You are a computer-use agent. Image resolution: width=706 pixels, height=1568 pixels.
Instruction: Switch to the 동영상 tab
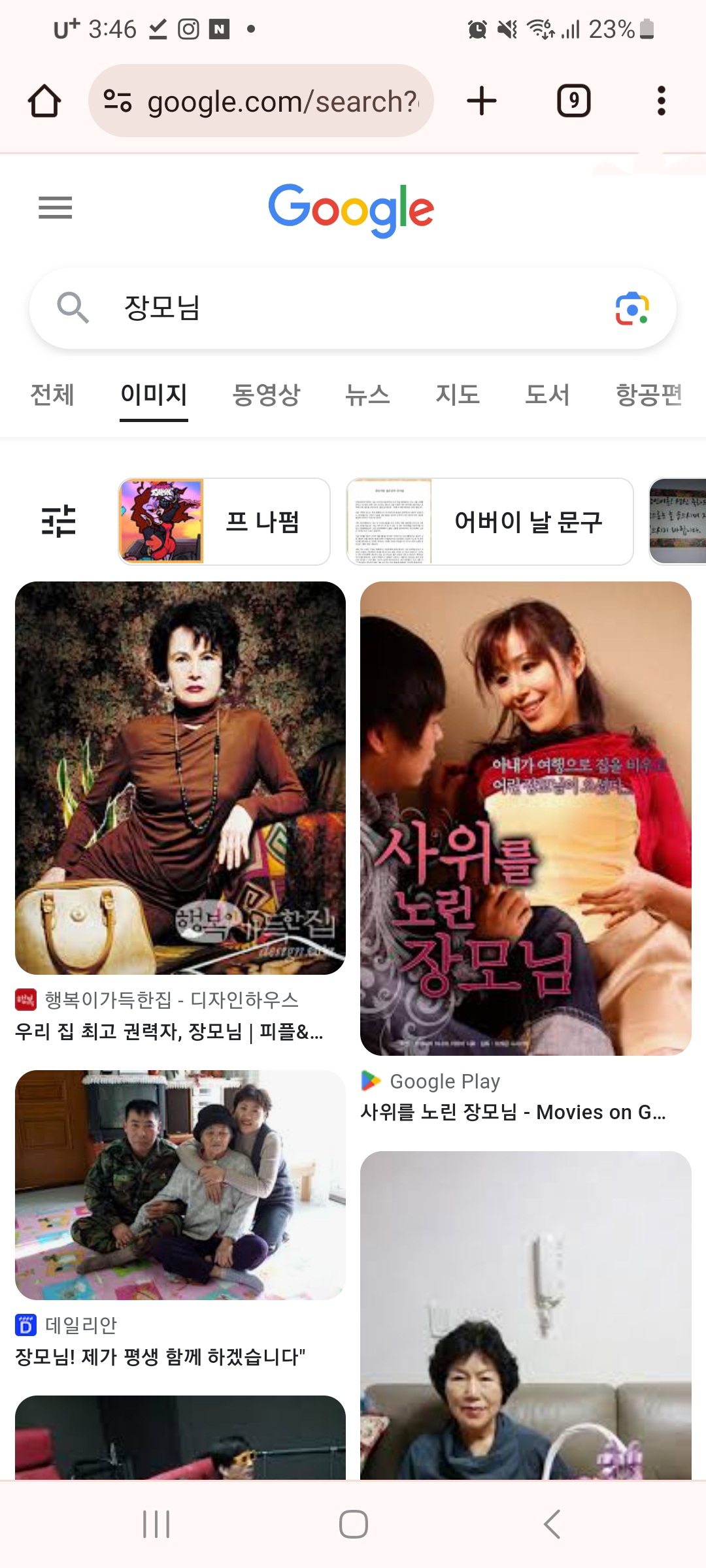click(x=266, y=395)
